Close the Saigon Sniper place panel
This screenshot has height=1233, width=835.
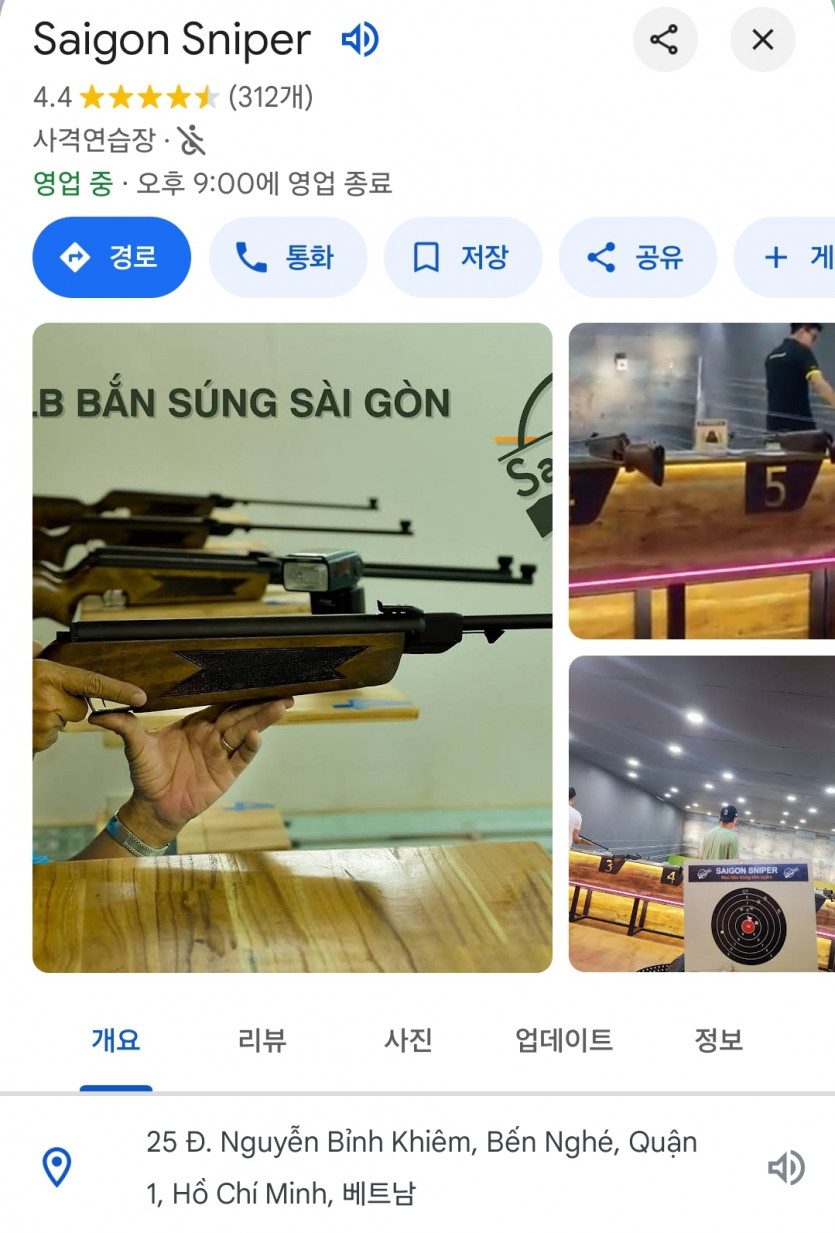click(762, 40)
